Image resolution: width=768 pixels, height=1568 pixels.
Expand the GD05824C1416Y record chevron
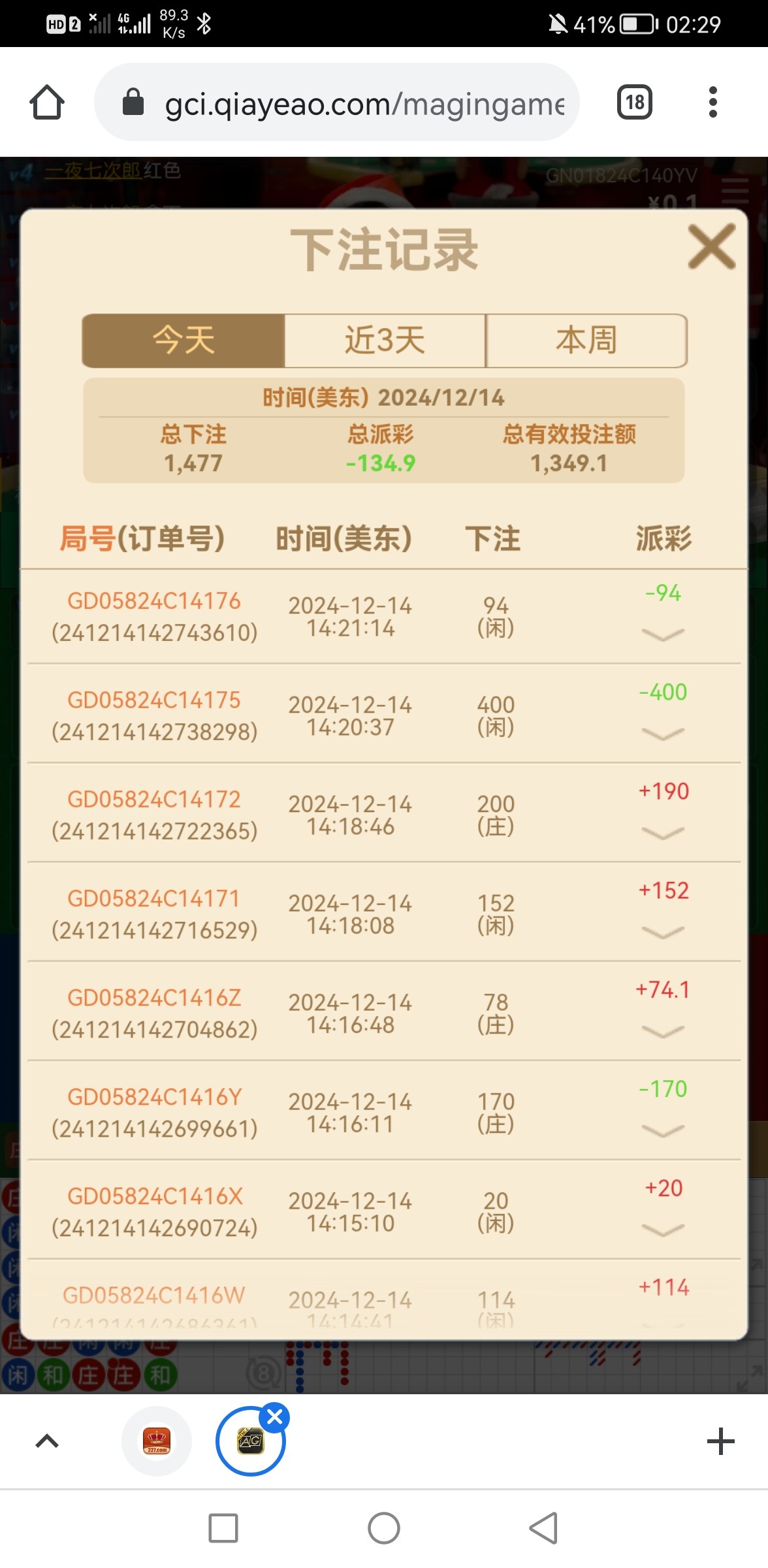tap(662, 1131)
